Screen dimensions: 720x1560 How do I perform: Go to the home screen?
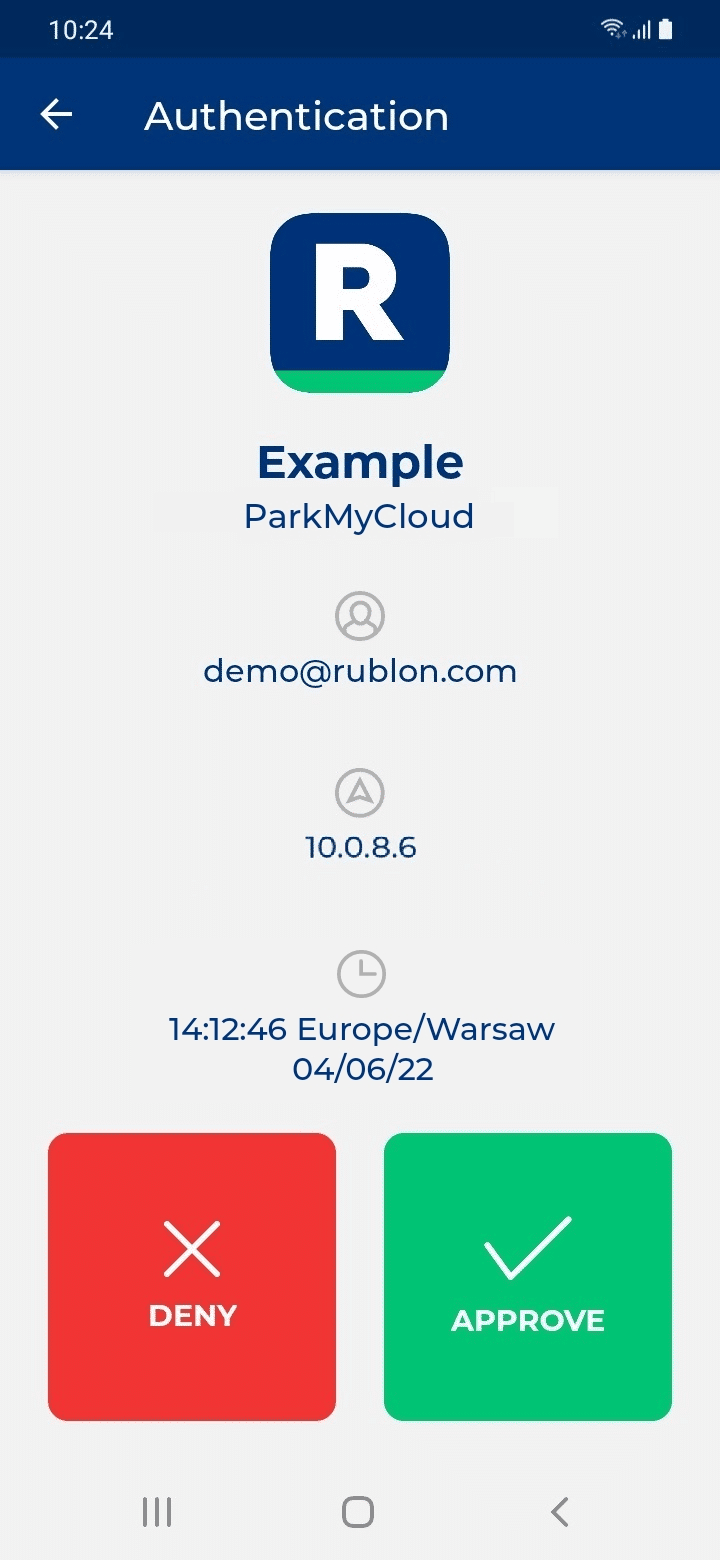[x=358, y=1512]
